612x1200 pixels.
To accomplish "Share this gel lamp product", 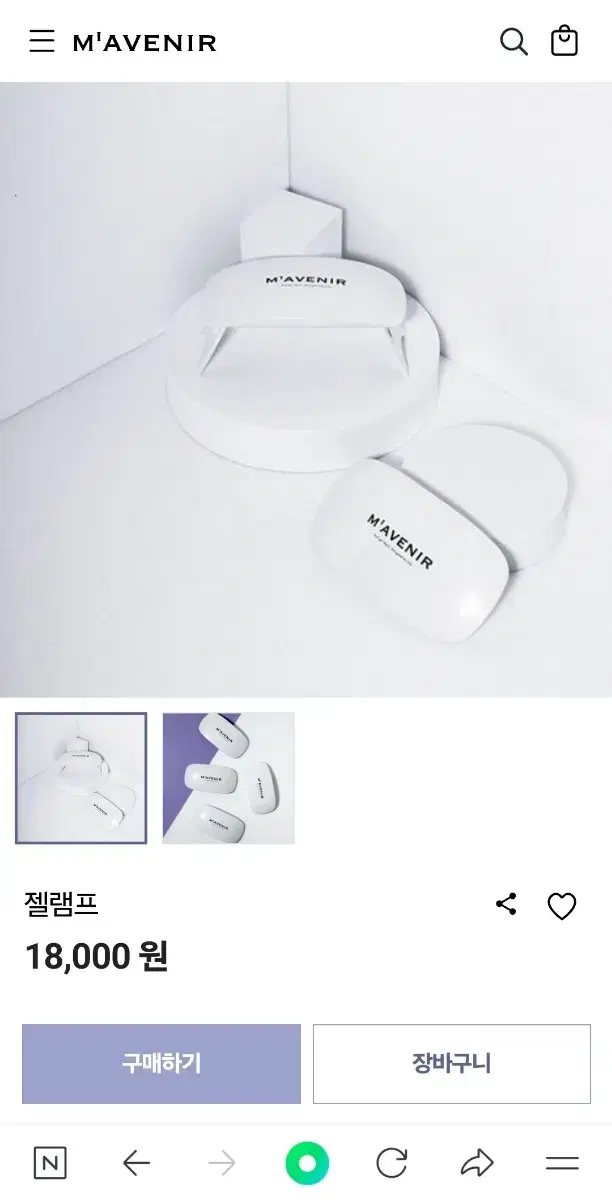I will pyautogui.click(x=507, y=905).
